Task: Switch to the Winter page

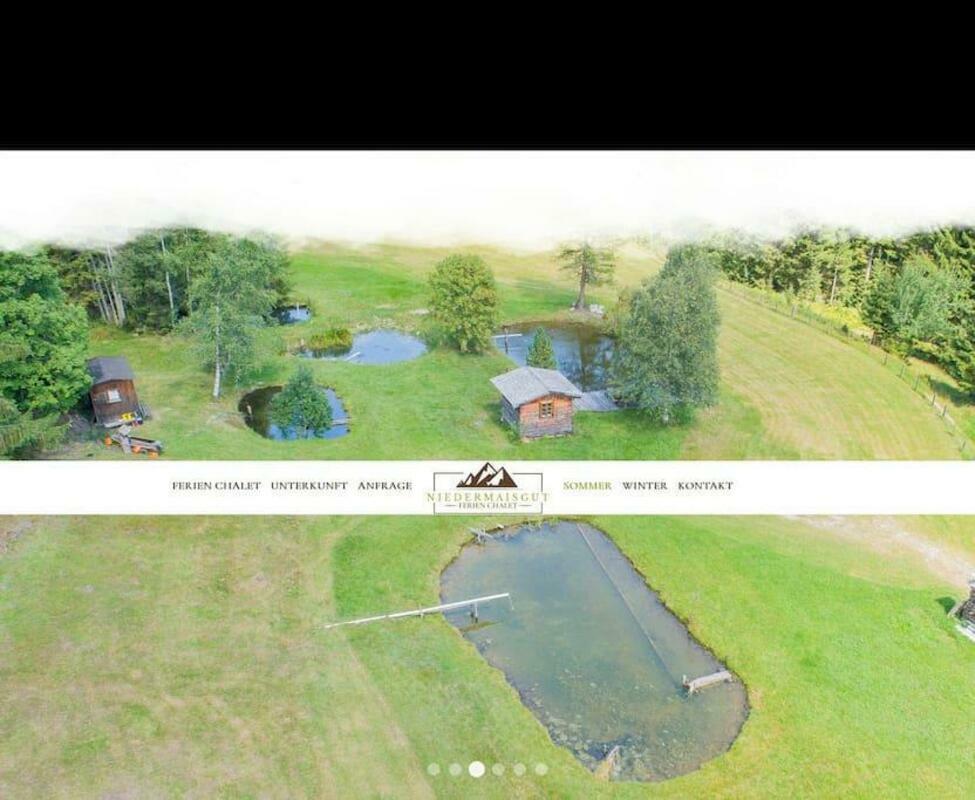Action: coord(644,486)
